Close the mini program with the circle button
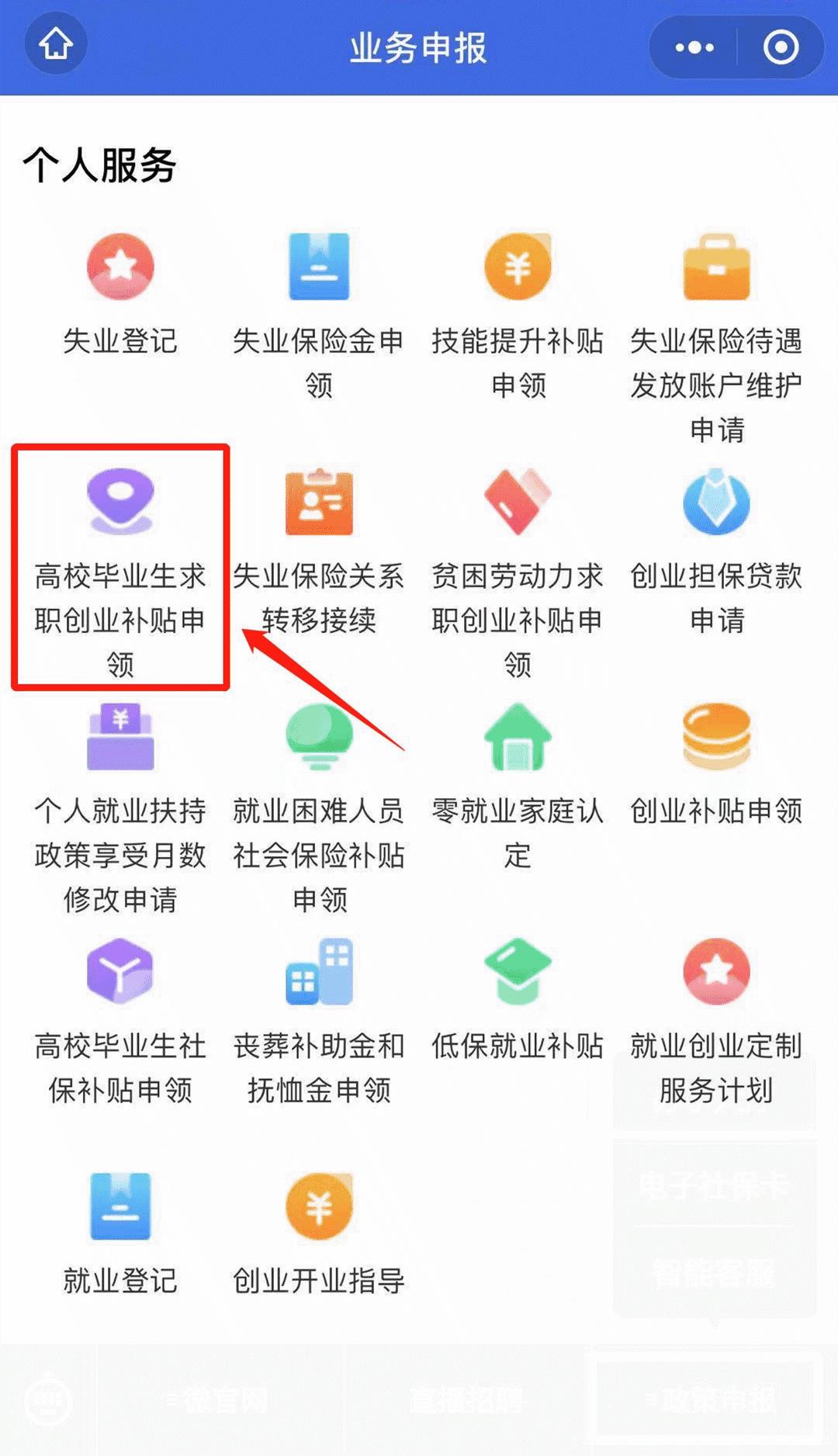838x1456 pixels. (x=781, y=47)
